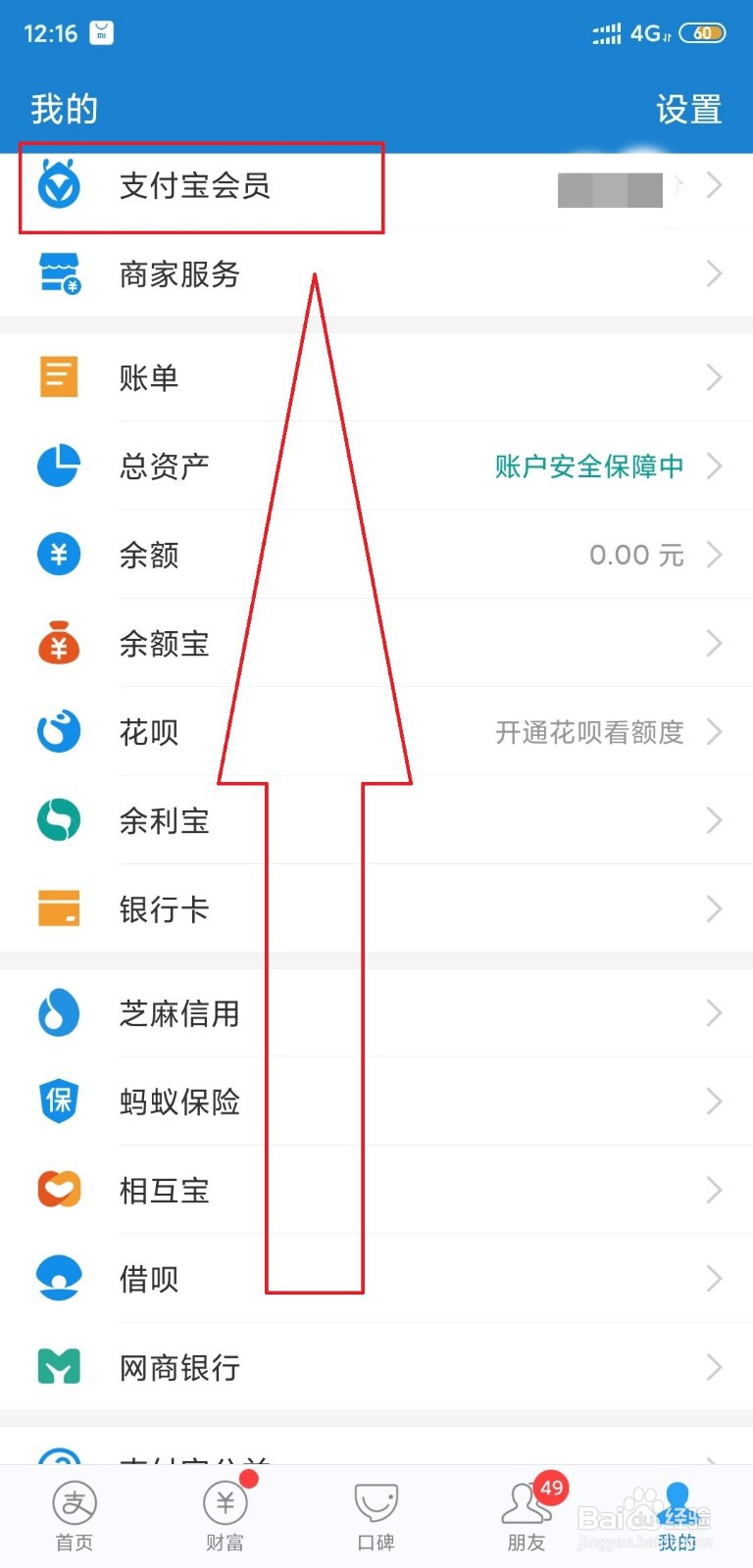Open 网商银行 MYbank icon
Screen dimensions: 753x1568
59,1366
